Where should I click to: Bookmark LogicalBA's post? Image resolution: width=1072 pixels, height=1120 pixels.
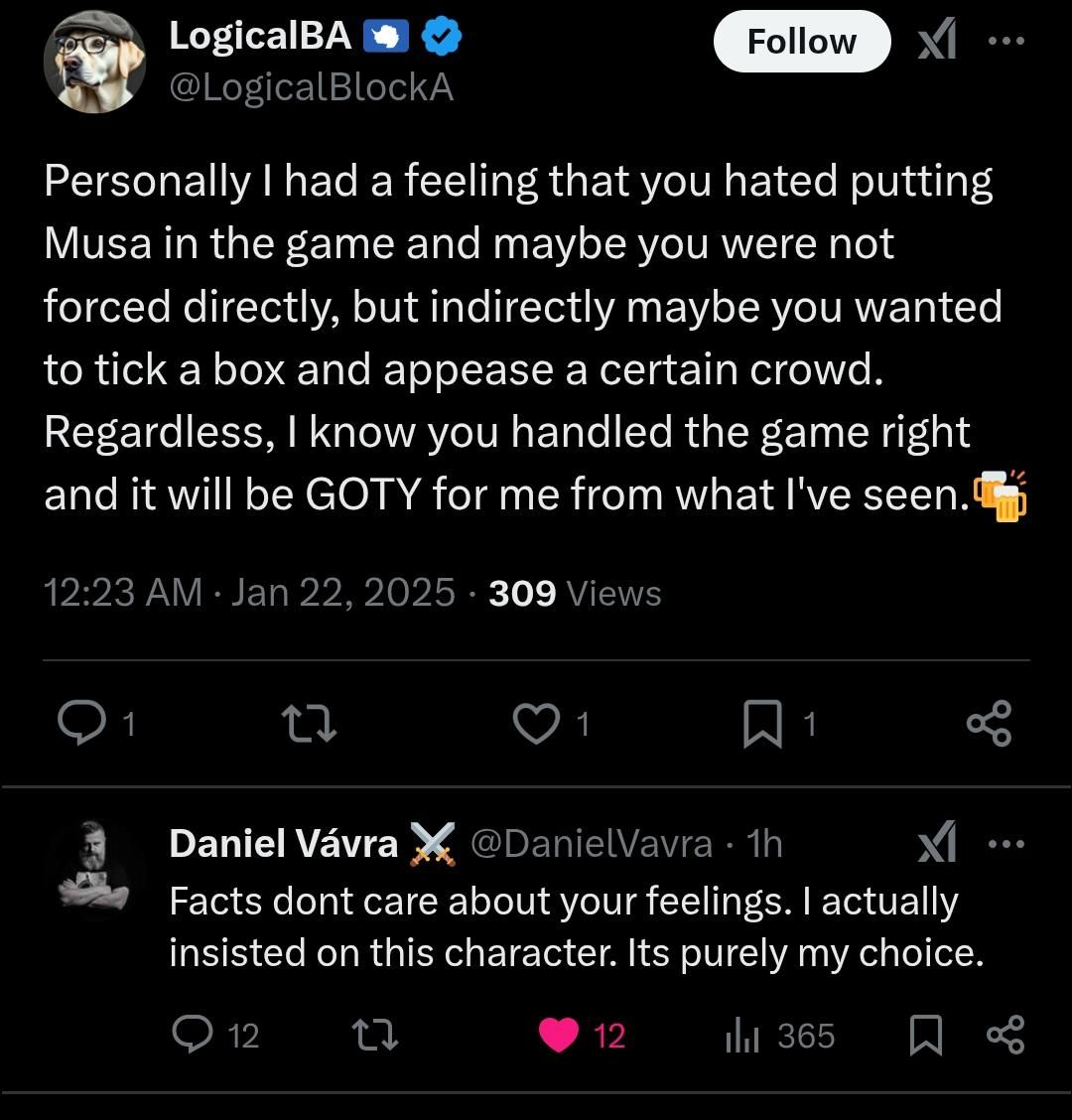pyautogui.click(x=762, y=724)
